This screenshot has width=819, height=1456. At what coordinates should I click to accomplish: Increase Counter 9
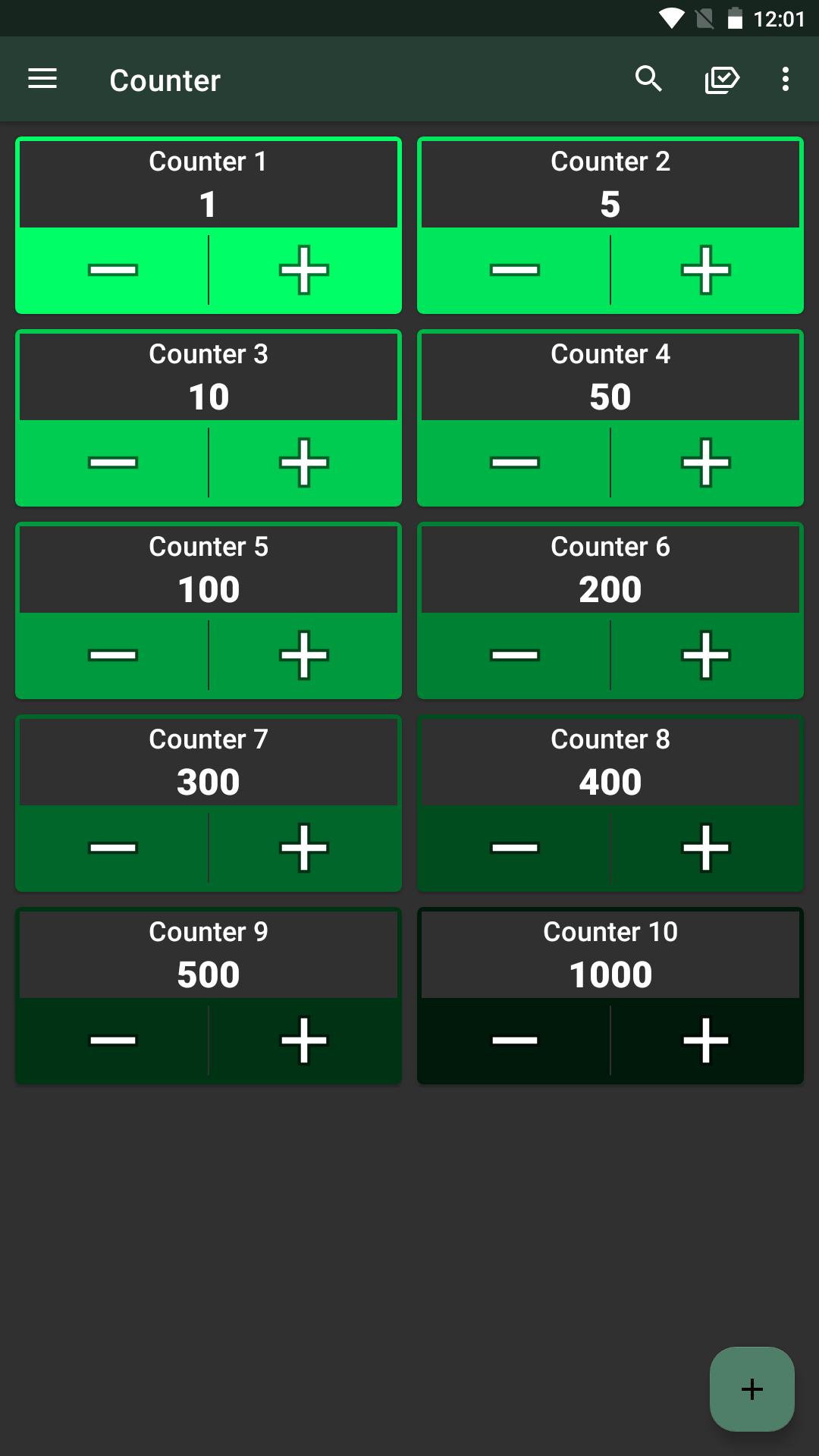click(304, 1040)
